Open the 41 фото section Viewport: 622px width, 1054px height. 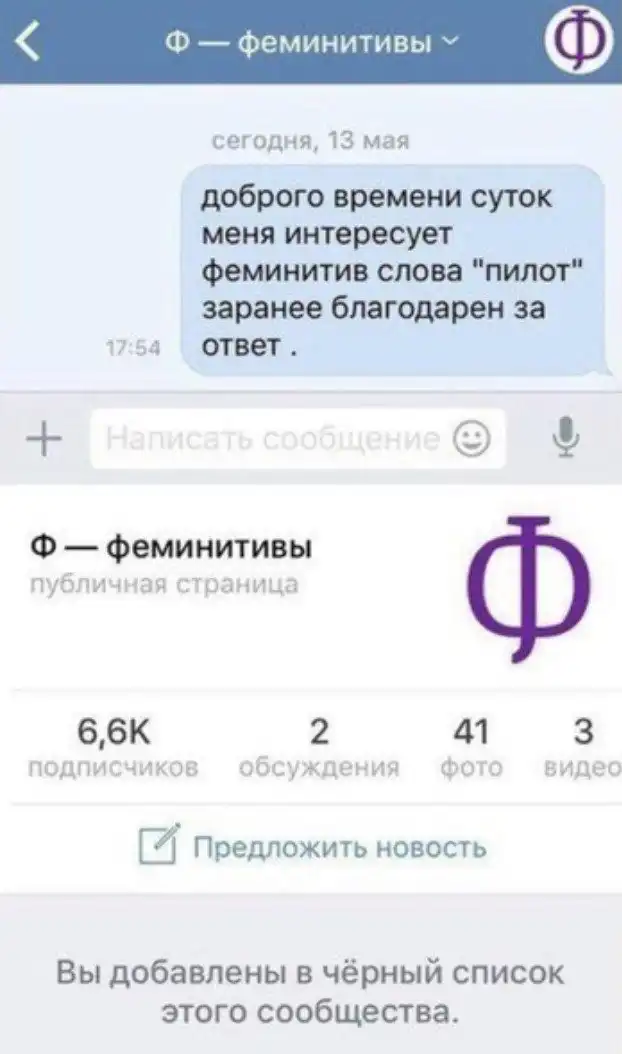coord(471,747)
